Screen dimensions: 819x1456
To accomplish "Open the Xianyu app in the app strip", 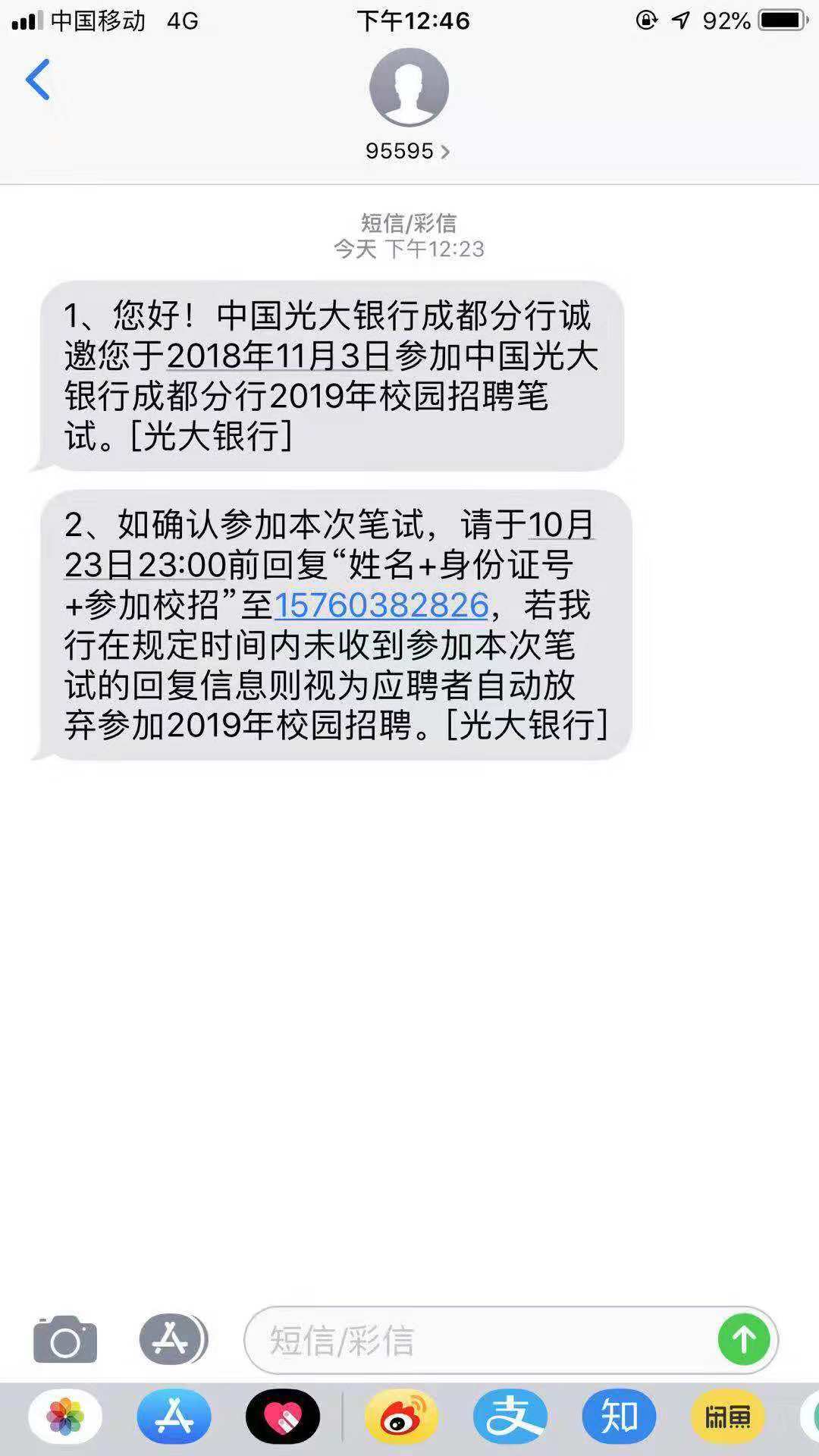I will pyautogui.click(x=727, y=1417).
